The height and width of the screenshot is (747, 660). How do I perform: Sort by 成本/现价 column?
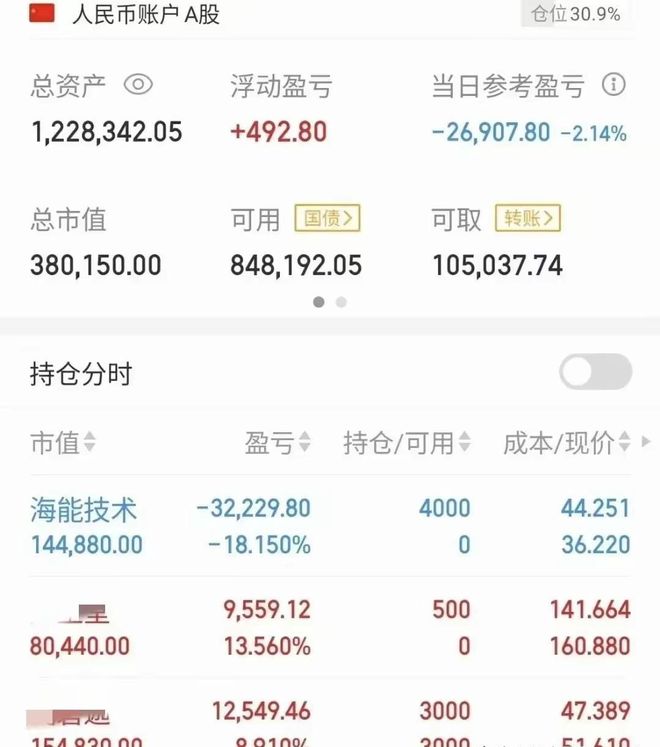pyautogui.click(x=566, y=443)
